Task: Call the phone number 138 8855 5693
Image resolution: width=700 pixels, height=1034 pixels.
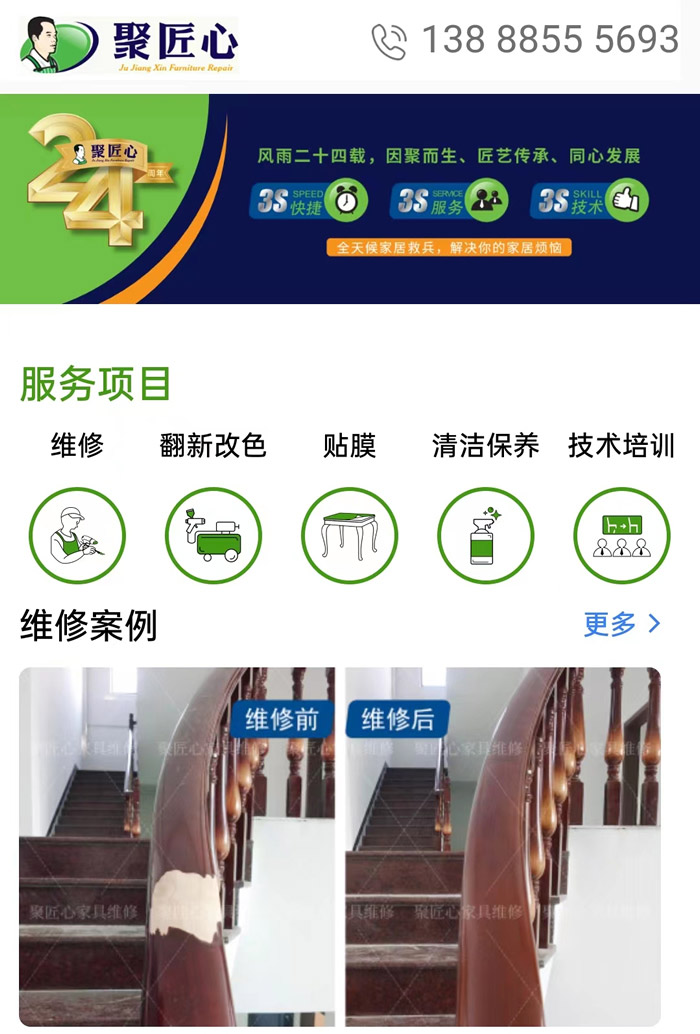Action: click(527, 41)
